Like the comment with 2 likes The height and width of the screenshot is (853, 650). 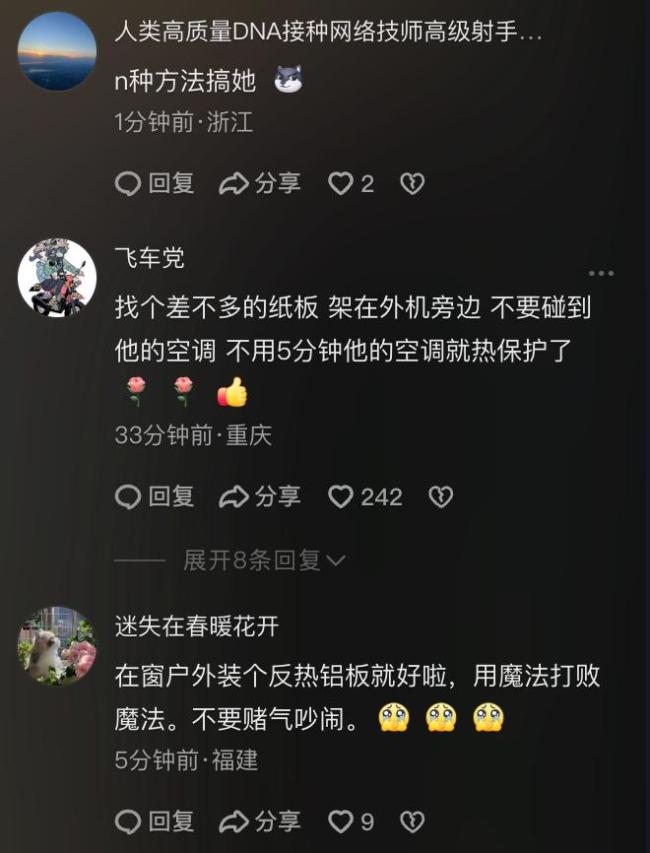pyautogui.click(x=342, y=183)
